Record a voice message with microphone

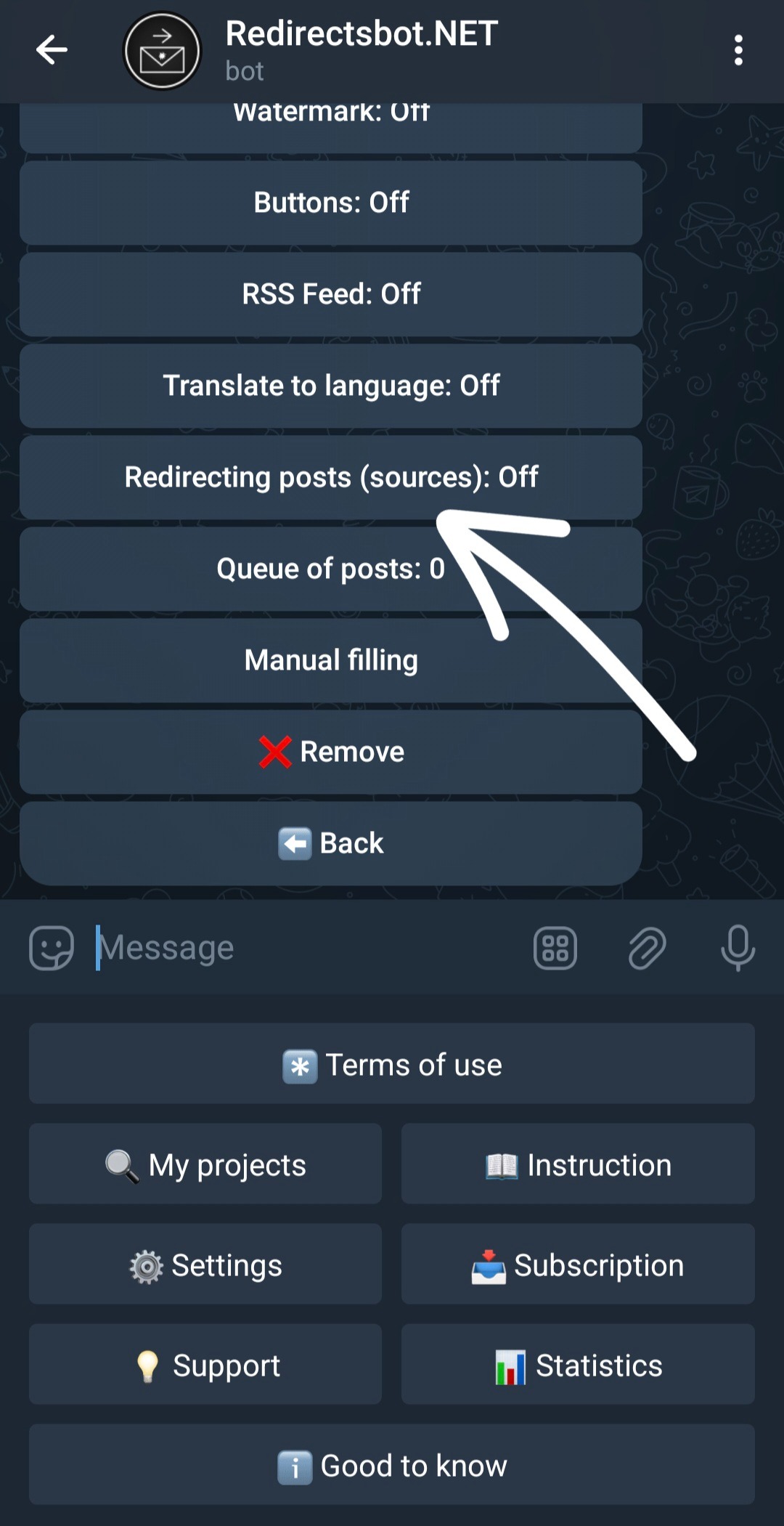pos(738,948)
